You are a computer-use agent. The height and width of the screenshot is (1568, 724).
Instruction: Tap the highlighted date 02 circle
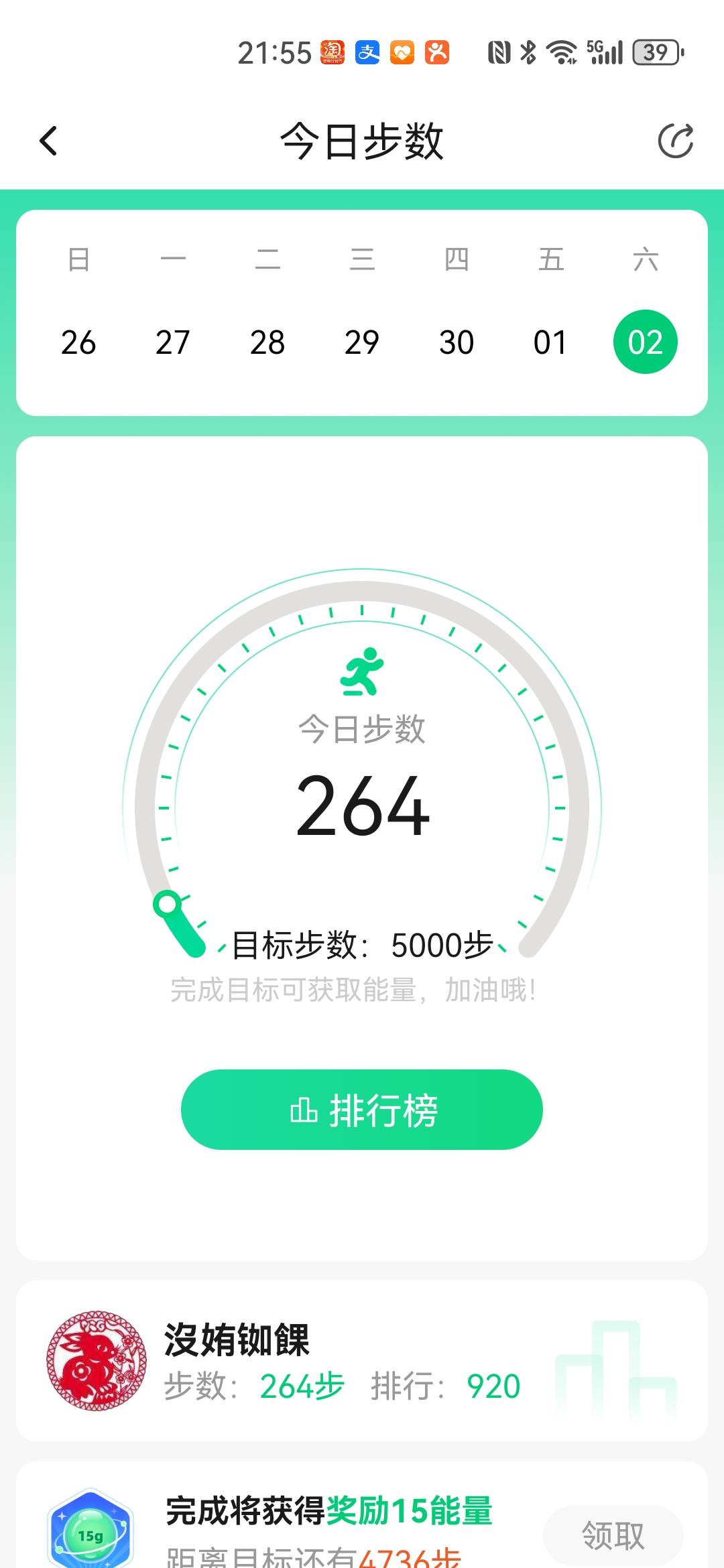tap(646, 342)
